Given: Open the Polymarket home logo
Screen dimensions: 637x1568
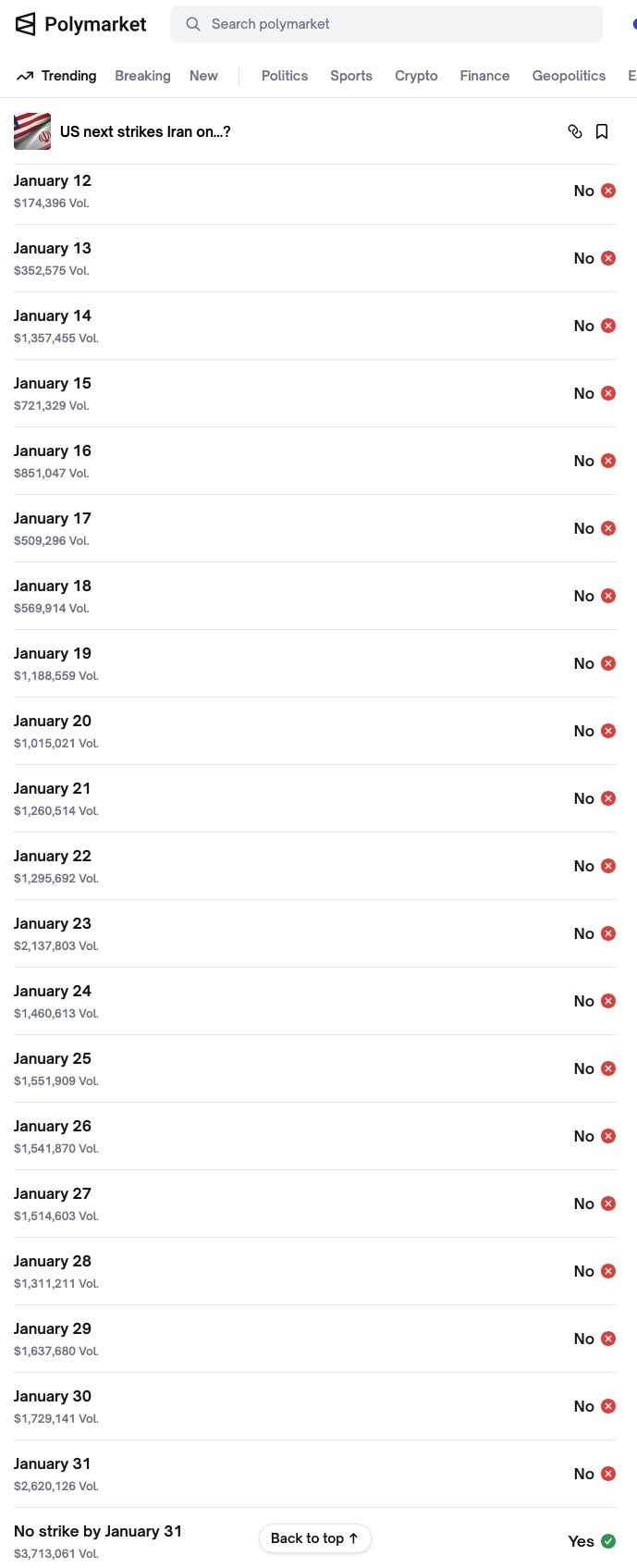Looking at the screenshot, I should pyautogui.click(x=81, y=24).
